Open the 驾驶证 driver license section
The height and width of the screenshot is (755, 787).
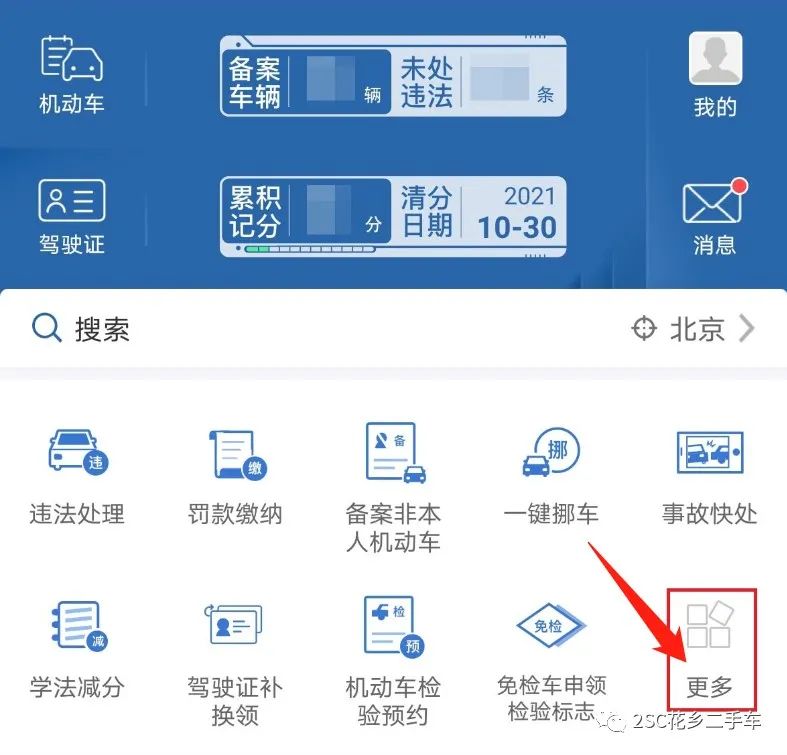tap(72, 215)
